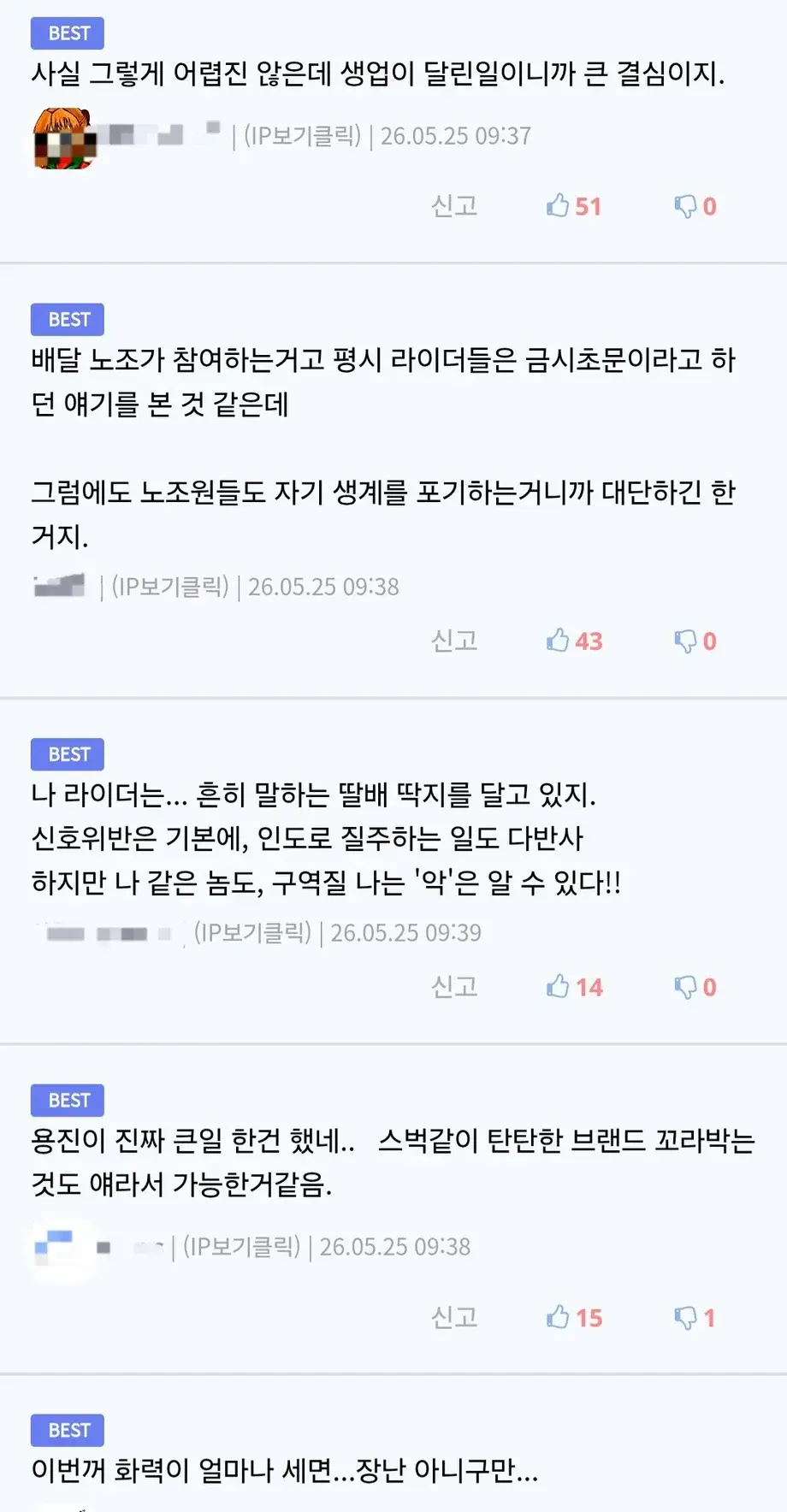The height and width of the screenshot is (1512, 787).
Task: Report the comment with 15 likes
Action: 454,1318
